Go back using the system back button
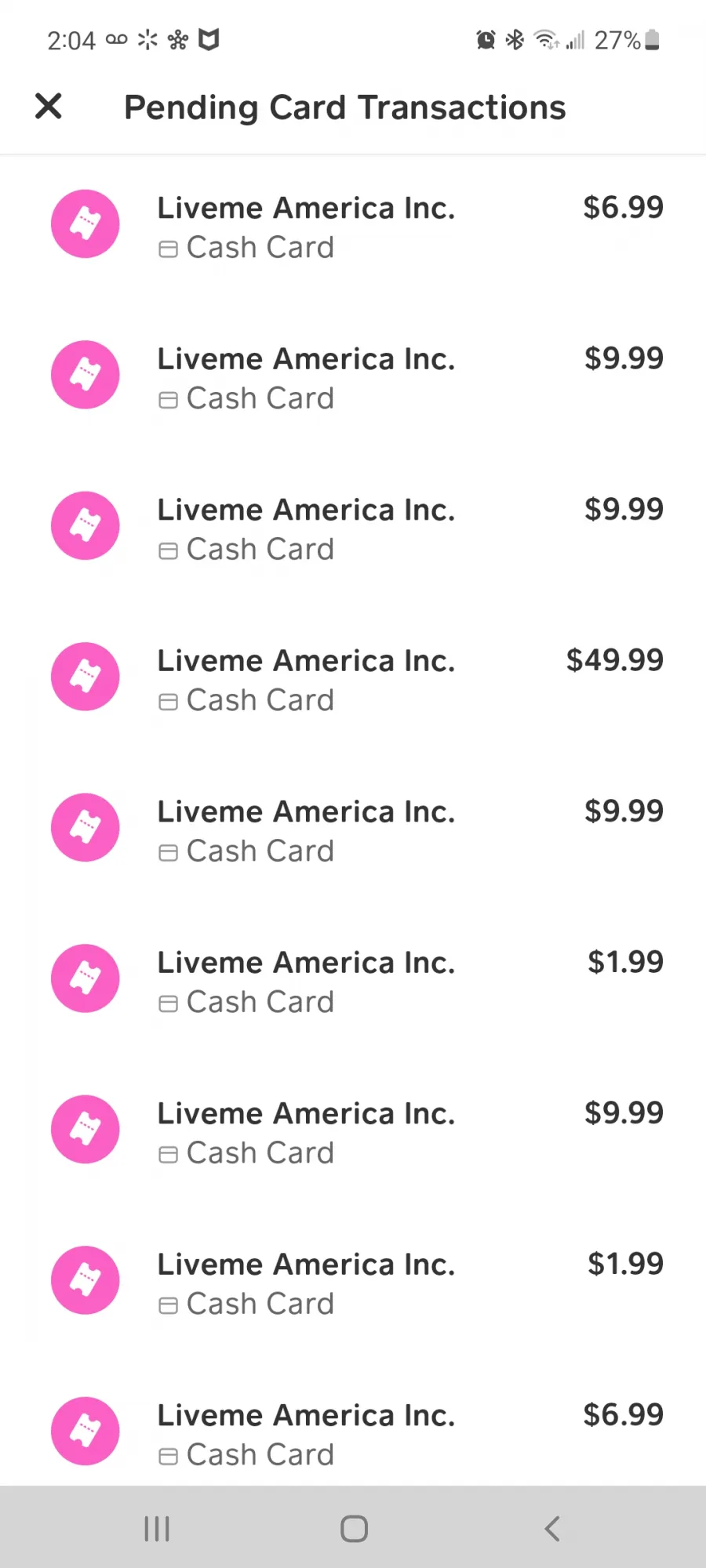The width and height of the screenshot is (706, 1568). 552,1528
